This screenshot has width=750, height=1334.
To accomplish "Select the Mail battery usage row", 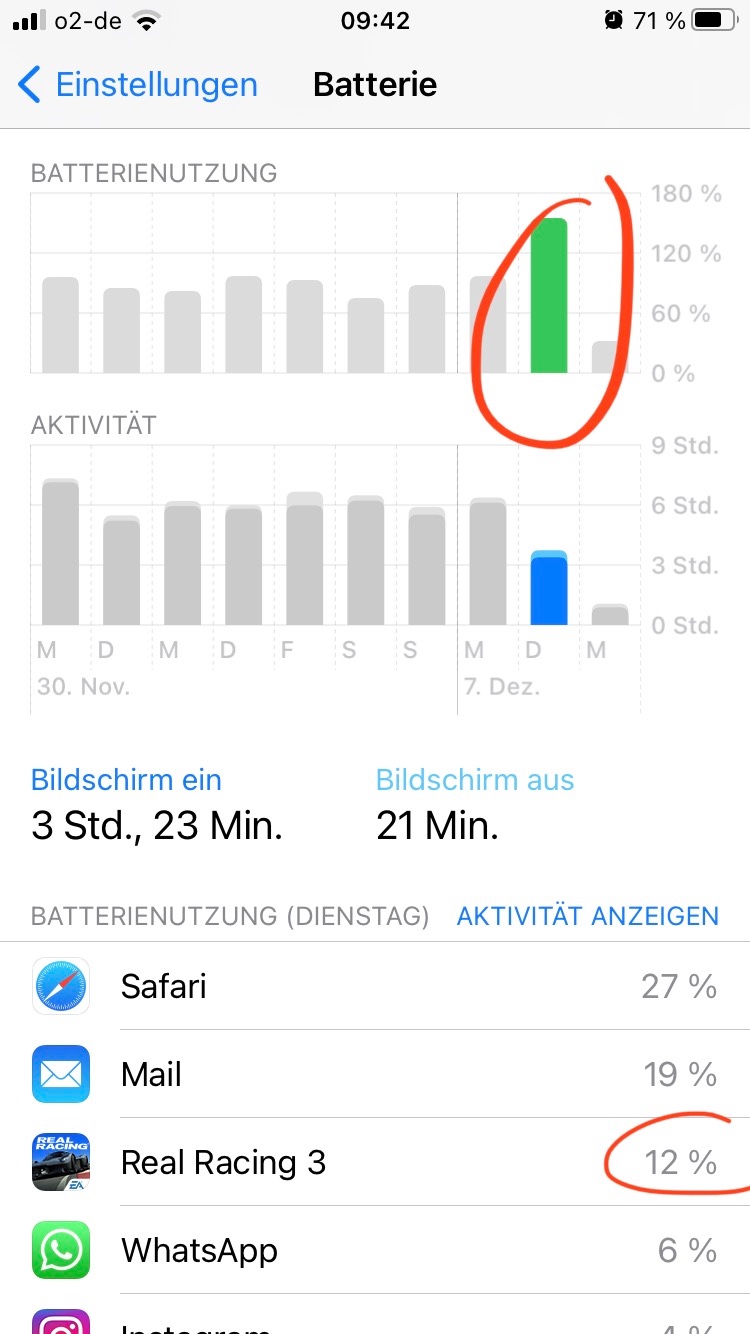I will coord(375,1075).
